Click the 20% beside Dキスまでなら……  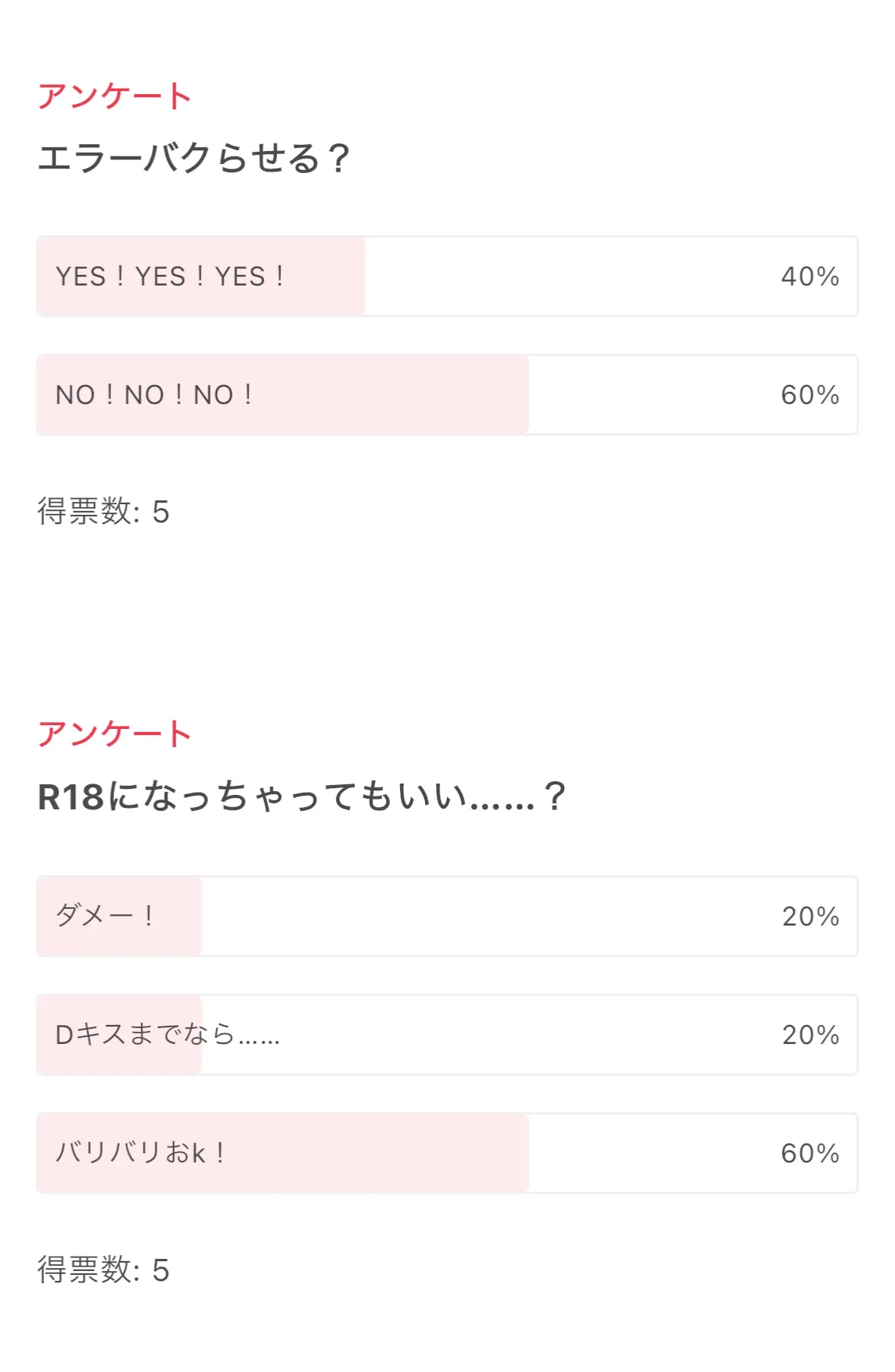(x=810, y=1035)
